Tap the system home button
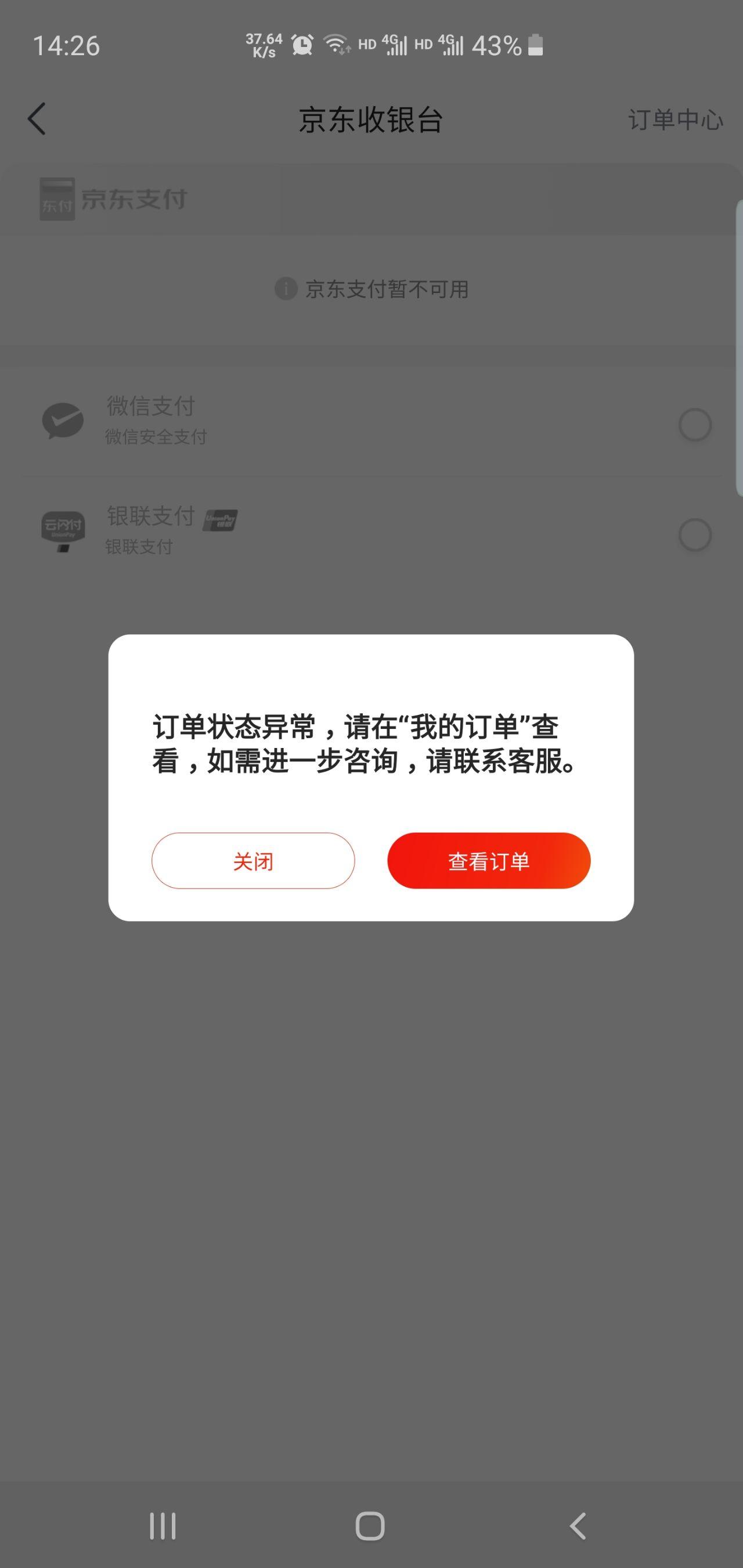 tap(370, 1526)
